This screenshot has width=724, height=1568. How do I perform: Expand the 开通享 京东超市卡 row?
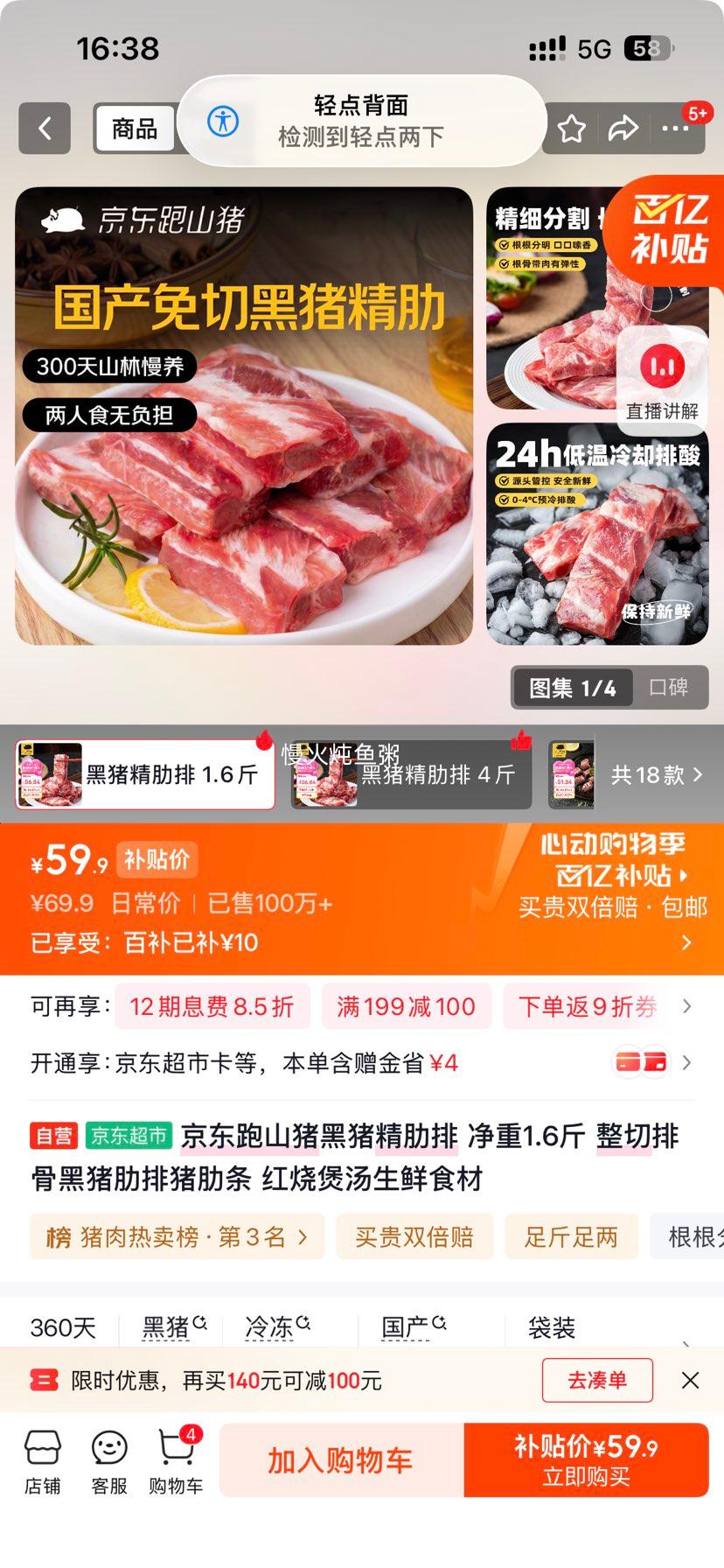point(362,1063)
